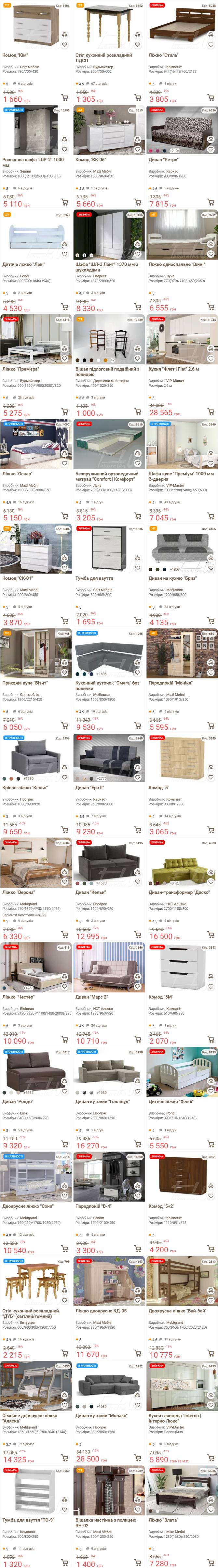Image resolution: width=218 pixels, height=1568 pixels.
Task: Add Диван на кухню "Бриз" to the cart
Action: 211,621
